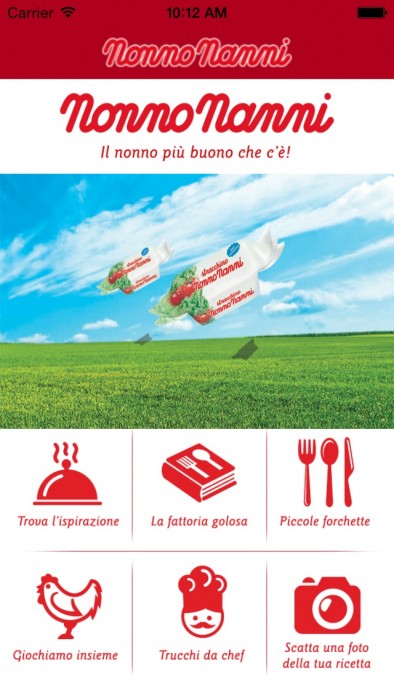Open La fattoria golosa
394x700 pixels.
coord(199,487)
